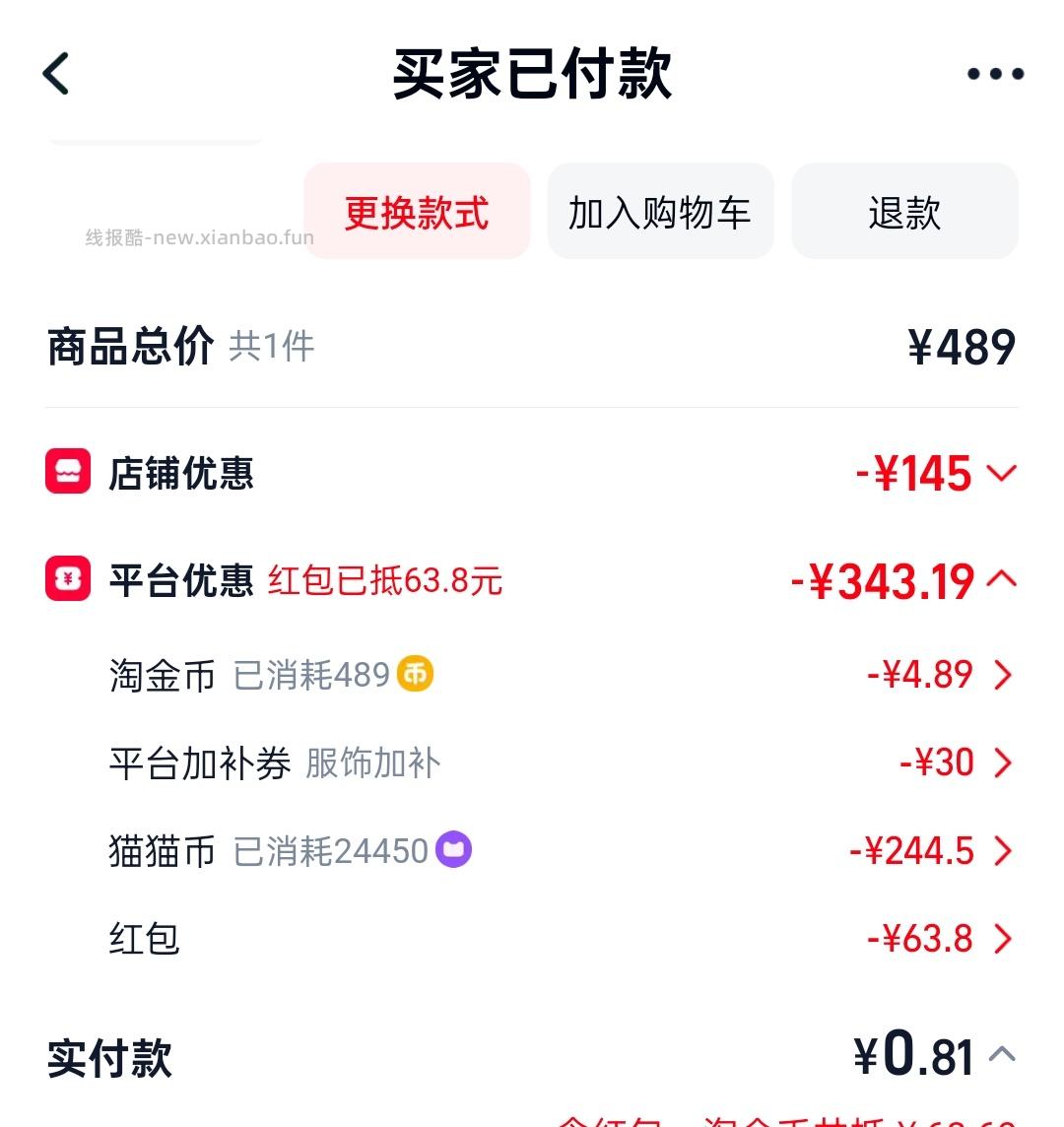Image resolution: width=1064 pixels, height=1127 pixels.
Task: Select the 更换款式 change style button
Action: click(417, 212)
